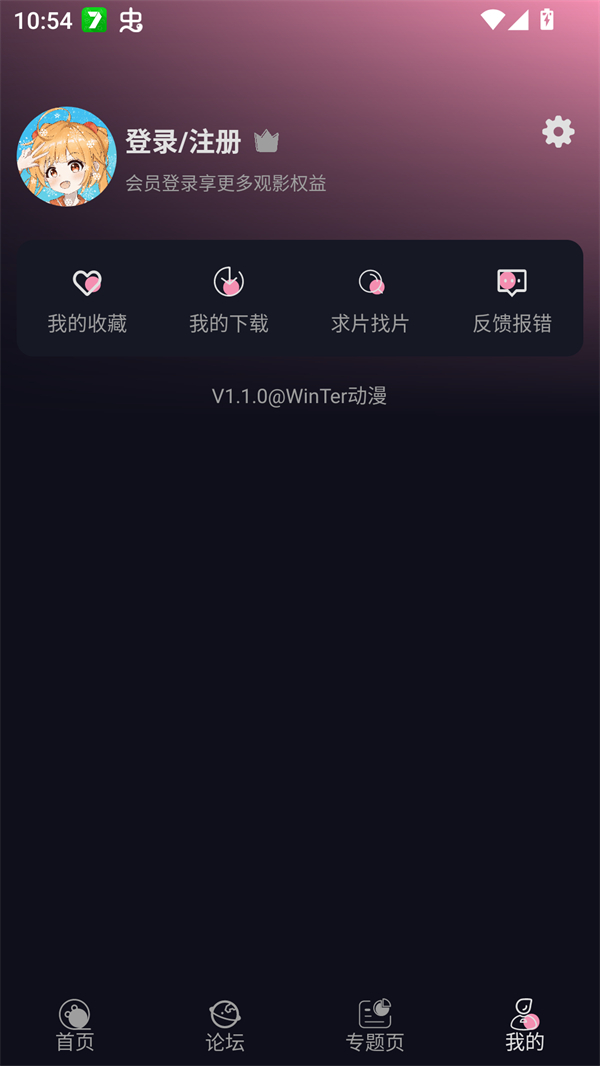Open 反馈报错 feedback
Image resolution: width=600 pixels, height=1066 pixels.
point(512,300)
